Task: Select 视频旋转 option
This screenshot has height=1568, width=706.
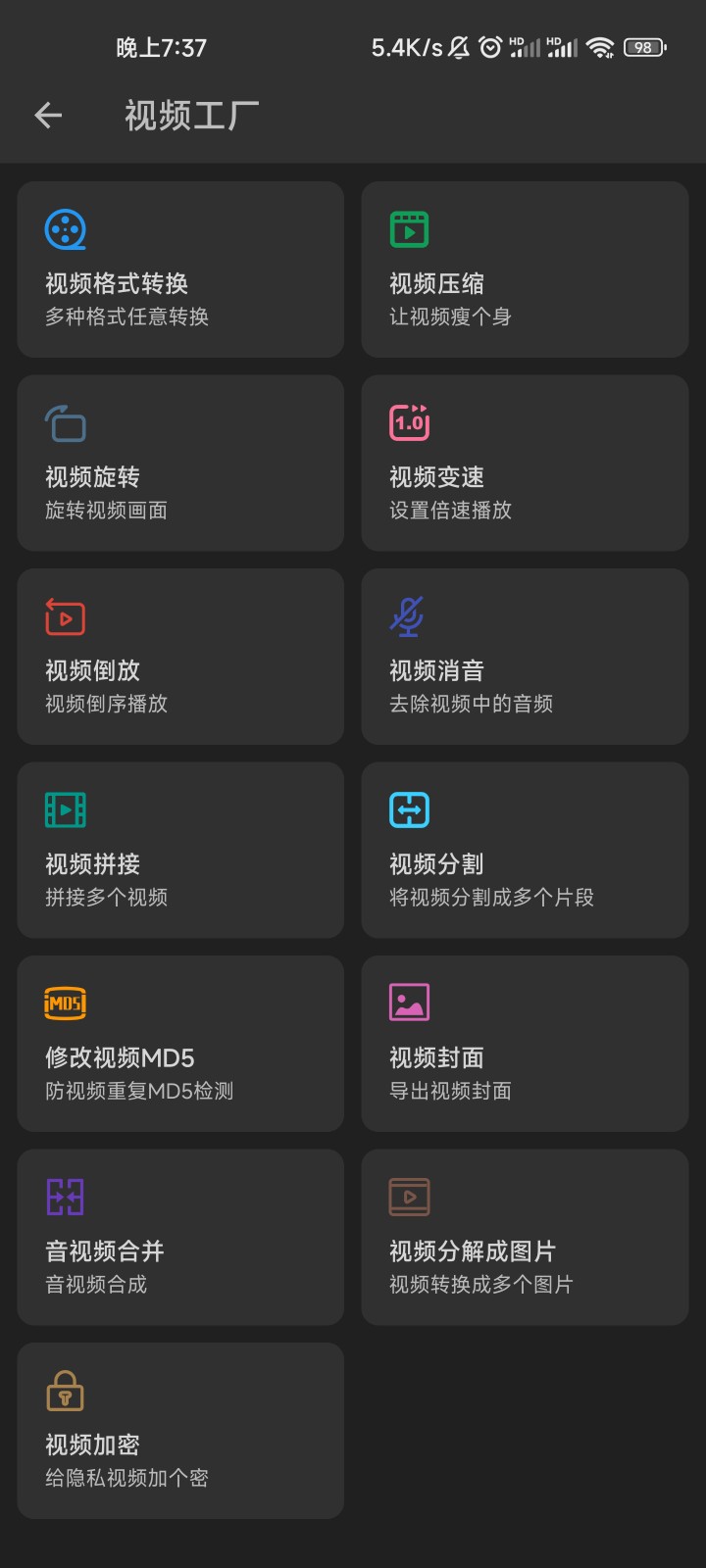Action: tap(180, 463)
